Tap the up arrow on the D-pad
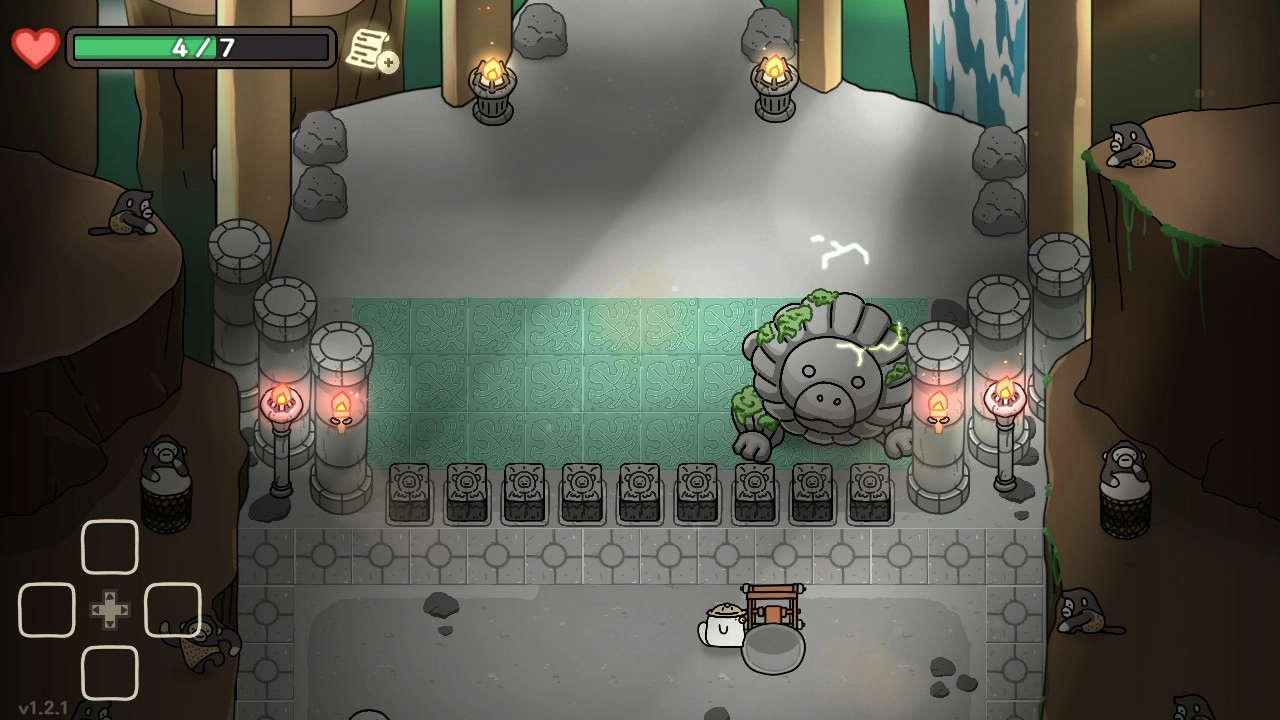 click(x=110, y=547)
